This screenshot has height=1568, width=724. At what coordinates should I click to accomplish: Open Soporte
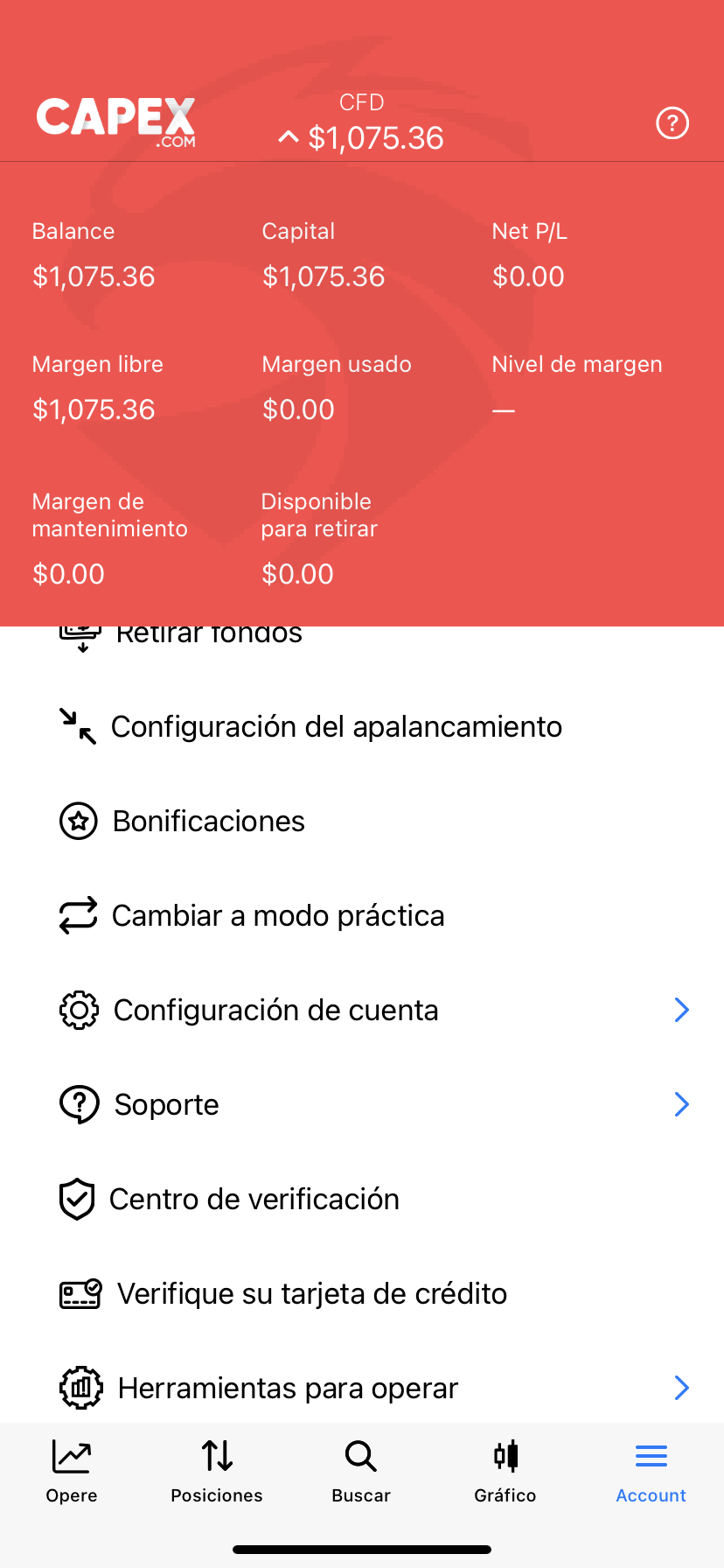(x=362, y=1104)
